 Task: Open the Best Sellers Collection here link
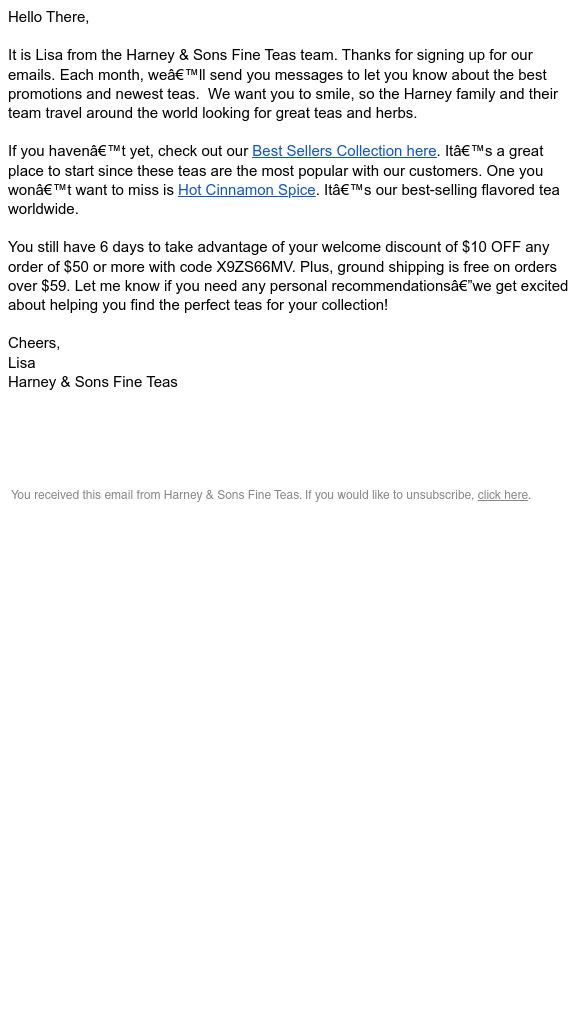[344, 152]
